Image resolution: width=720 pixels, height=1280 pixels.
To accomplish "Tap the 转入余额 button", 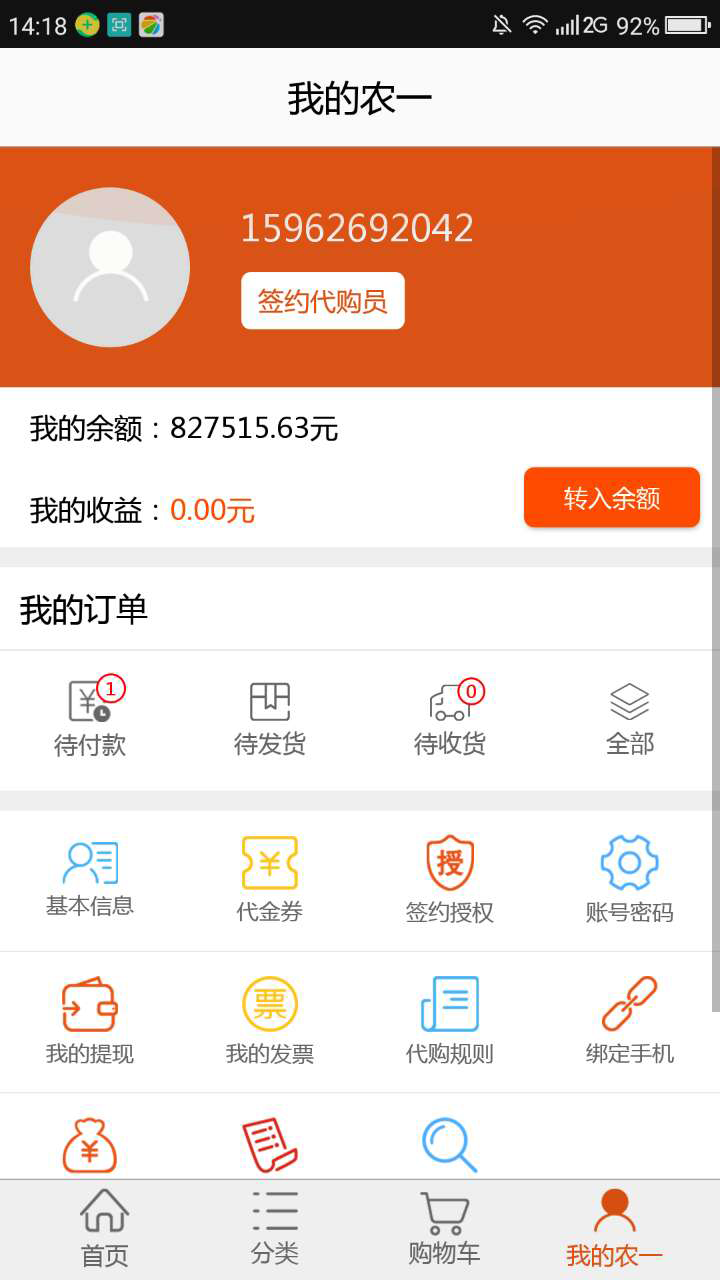I will [x=611, y=498].
